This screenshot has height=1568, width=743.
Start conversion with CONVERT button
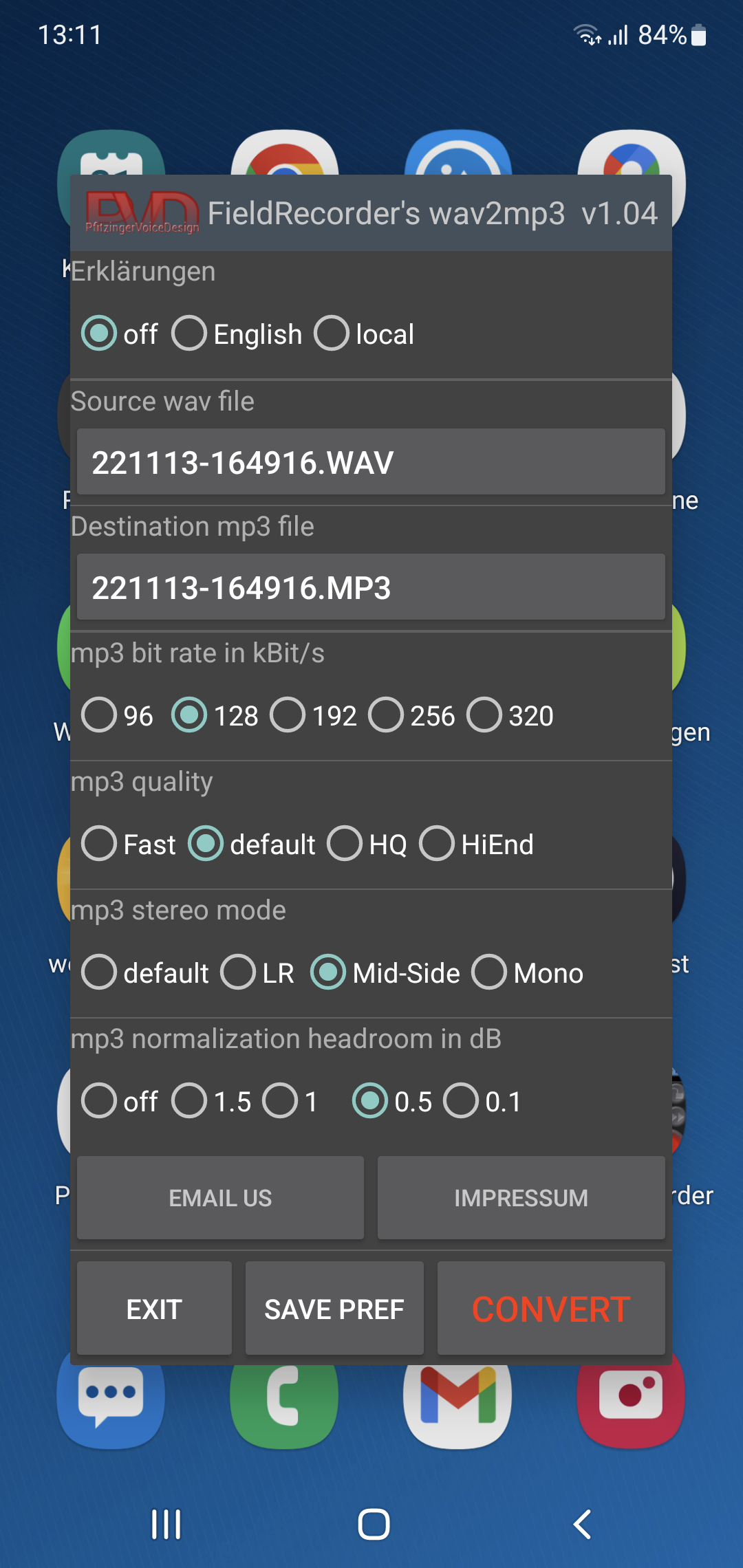pyautogui.click(x=551, y=1308)
